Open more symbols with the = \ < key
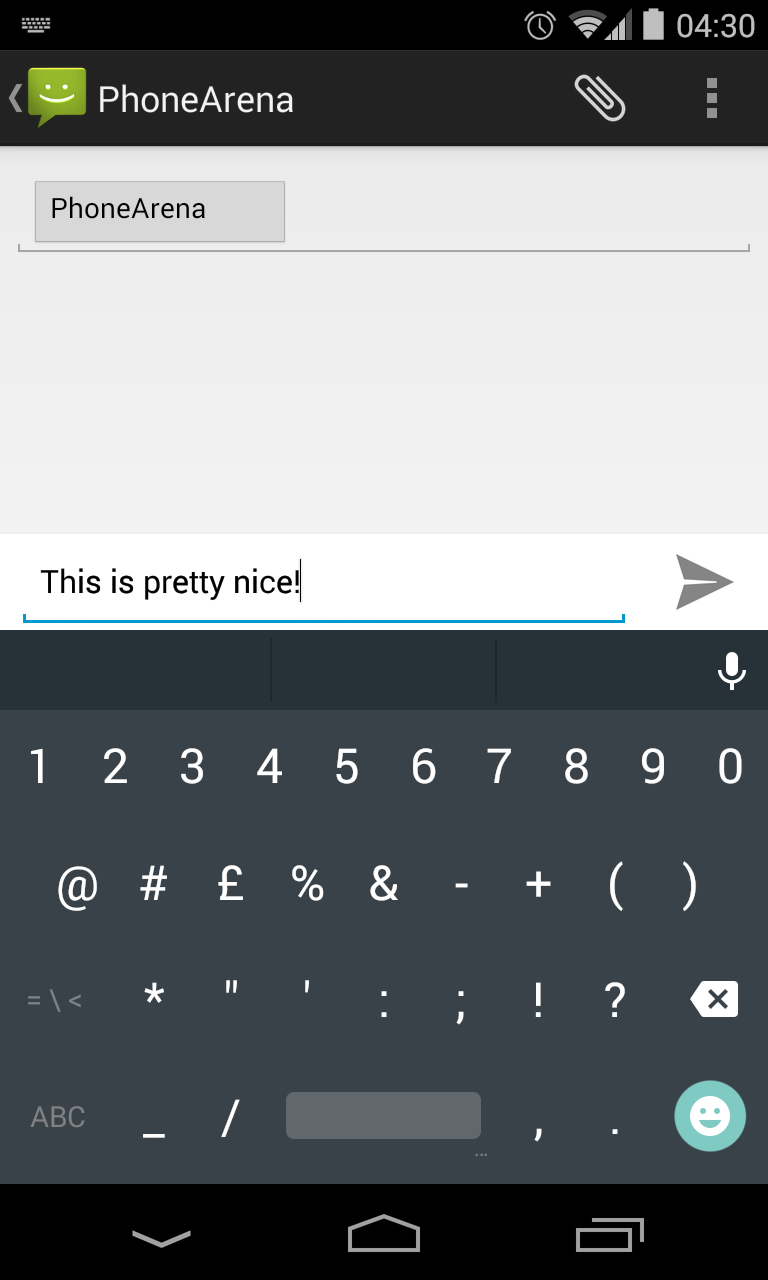 click(54, 1000)
